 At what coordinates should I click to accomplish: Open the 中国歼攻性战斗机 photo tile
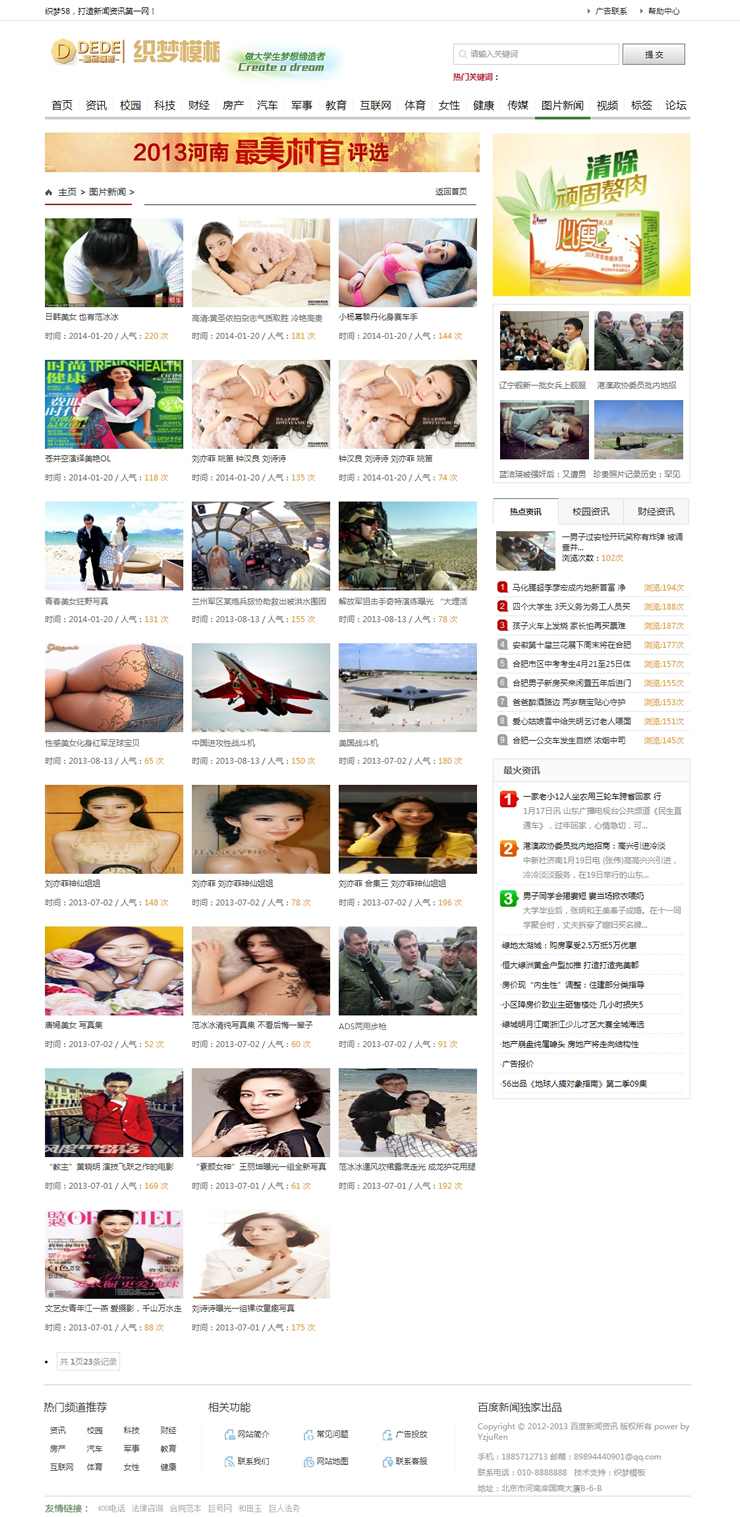[260, 687]
